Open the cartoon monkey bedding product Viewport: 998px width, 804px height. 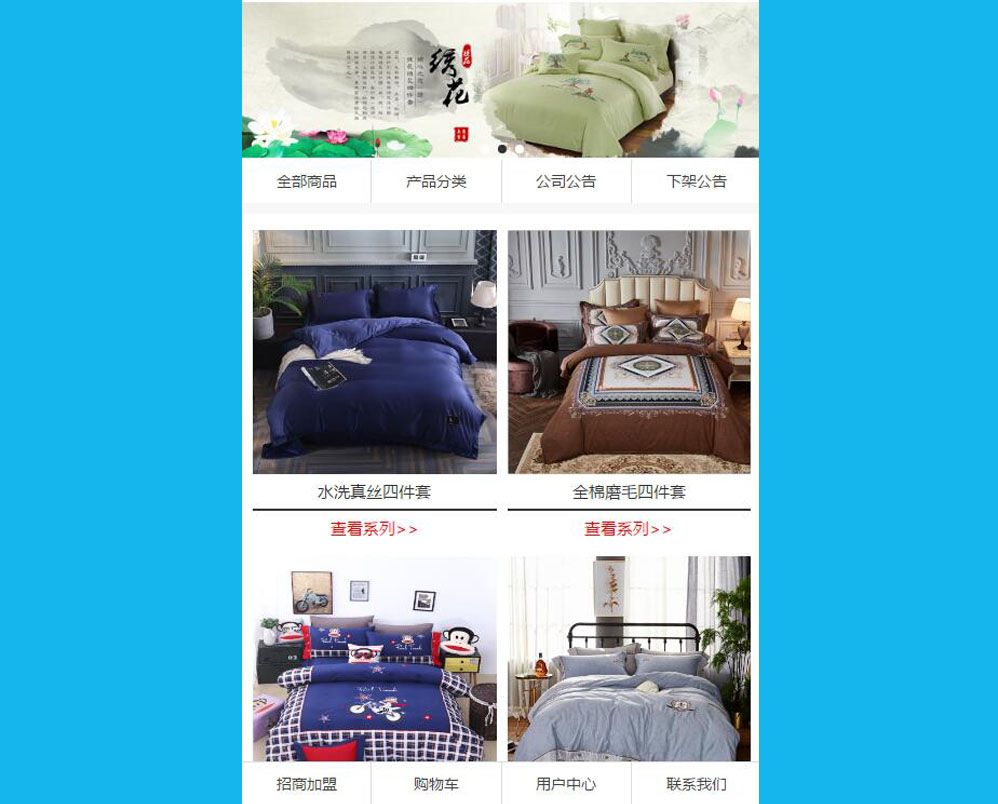coord(374,658)
